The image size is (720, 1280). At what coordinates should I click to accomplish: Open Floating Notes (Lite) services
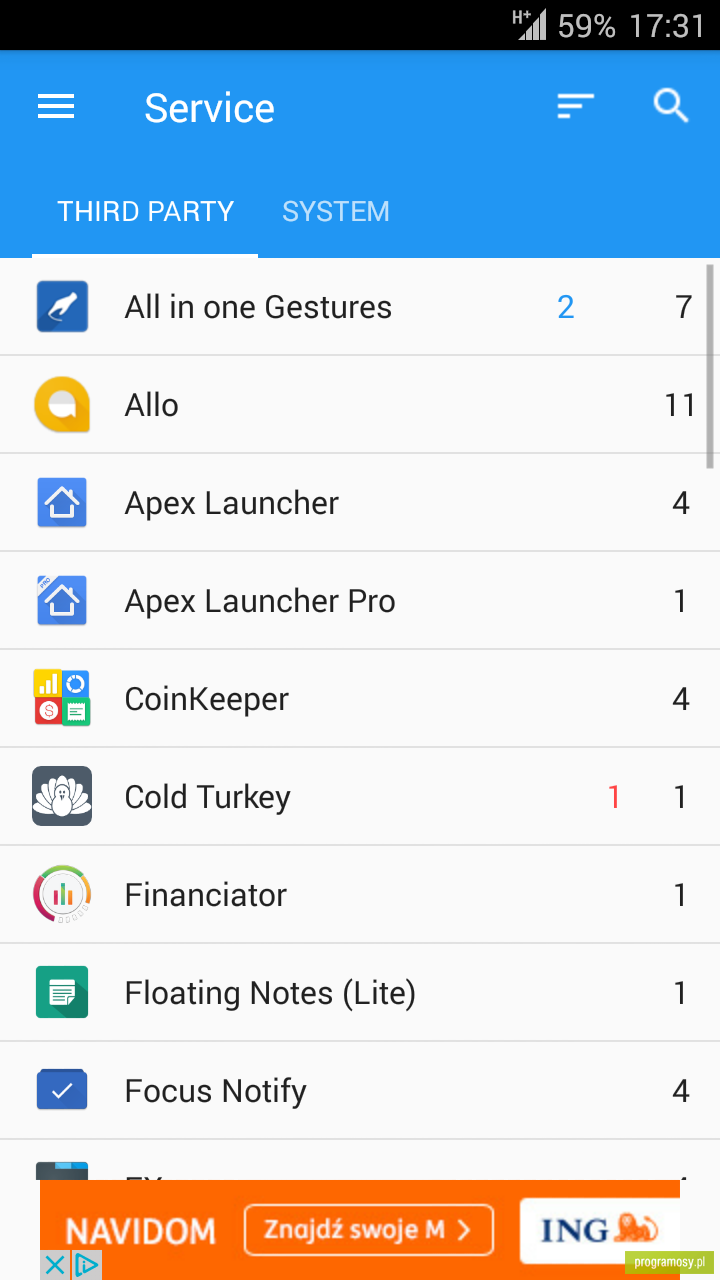pos(360,993)
